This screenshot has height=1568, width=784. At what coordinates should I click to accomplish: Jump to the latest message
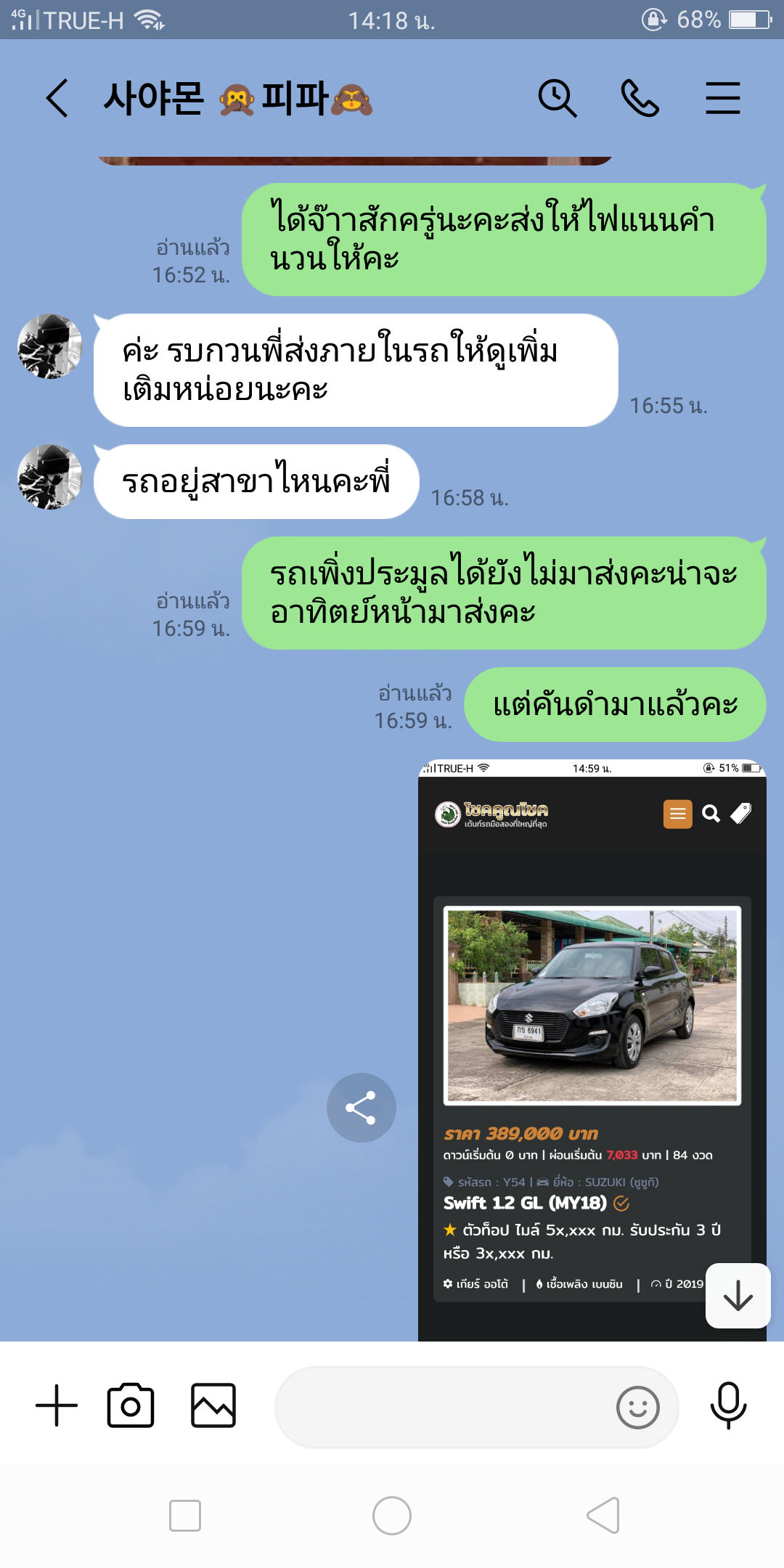pyautogui.click(x=738, y=1296)
